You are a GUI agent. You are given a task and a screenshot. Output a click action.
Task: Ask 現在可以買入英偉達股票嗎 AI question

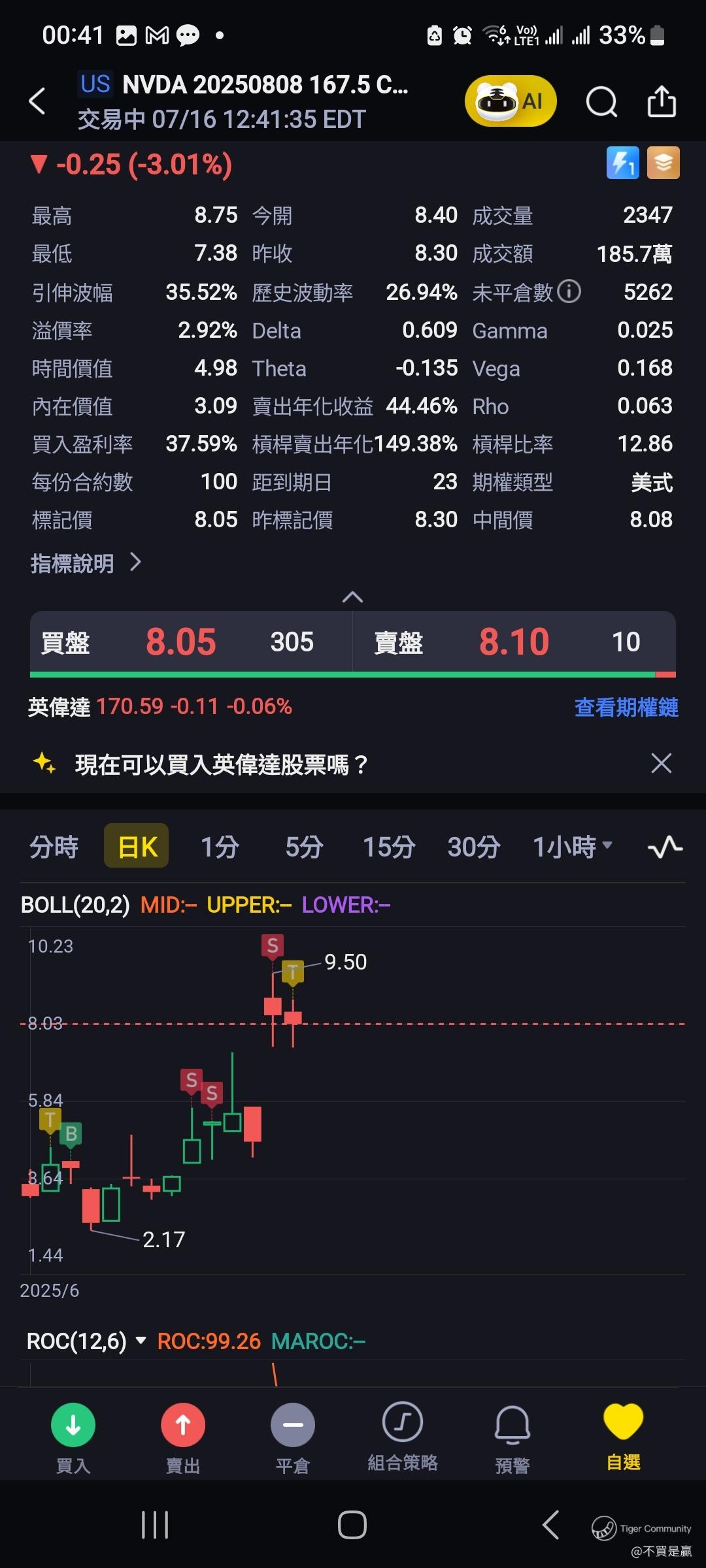(221, 764)
